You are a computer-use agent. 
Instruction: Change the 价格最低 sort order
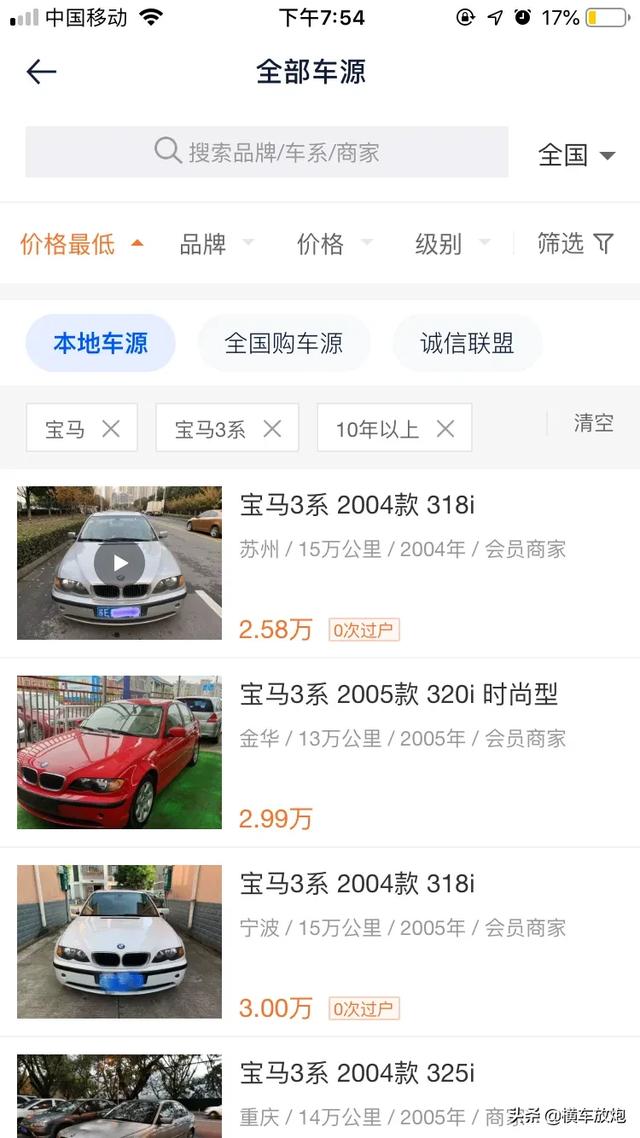[82, 244]
